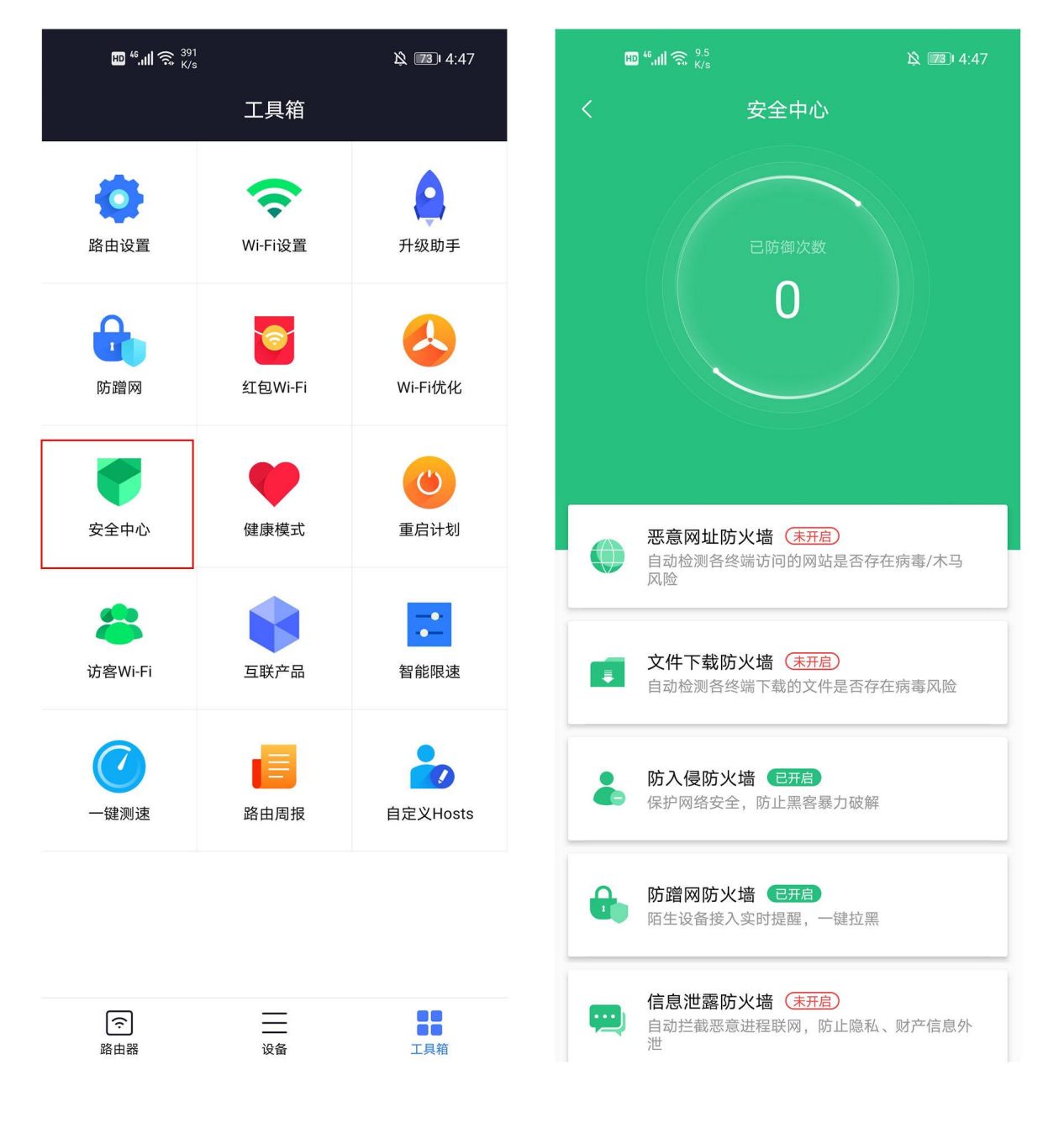Open 红包Wi-Fi tool
The width and height of the screenshot is (1064, 1128).
pyautogui.click(x=274, y=355)
